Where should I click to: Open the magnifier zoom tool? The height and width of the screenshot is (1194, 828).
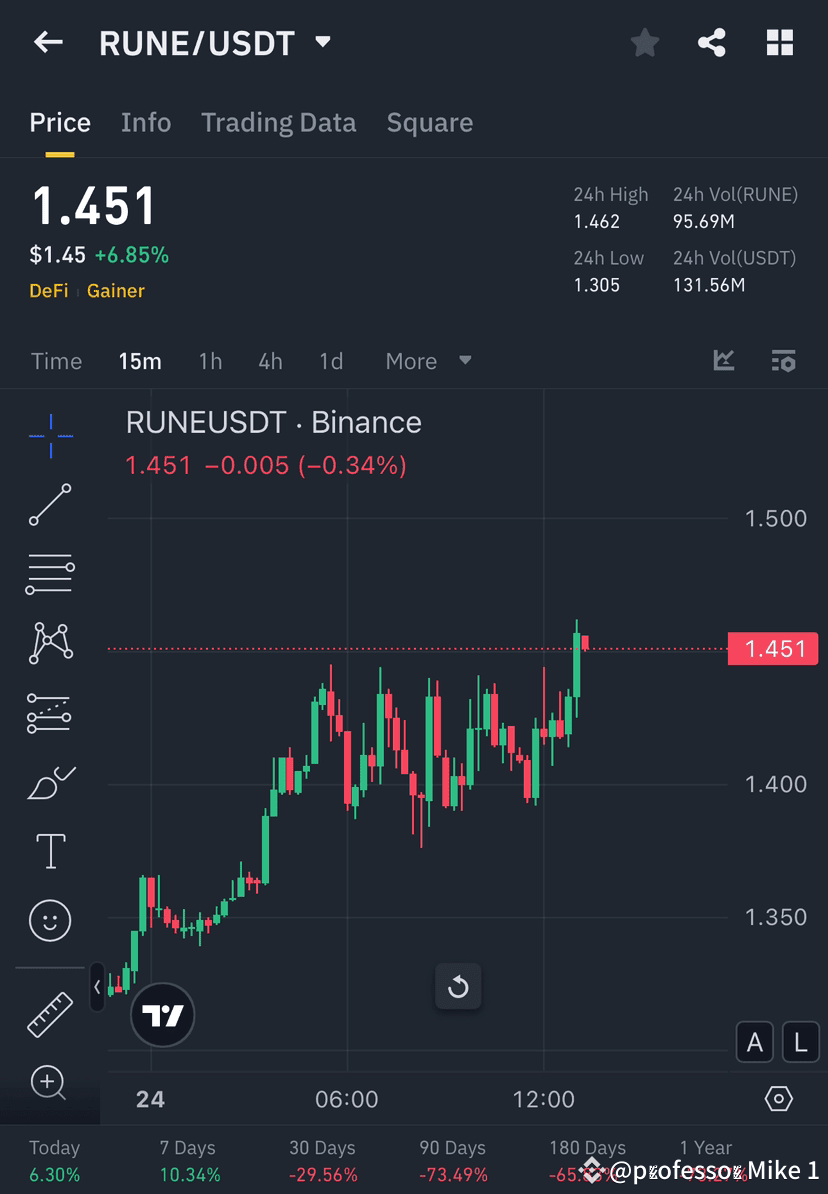click(50, 1083)
